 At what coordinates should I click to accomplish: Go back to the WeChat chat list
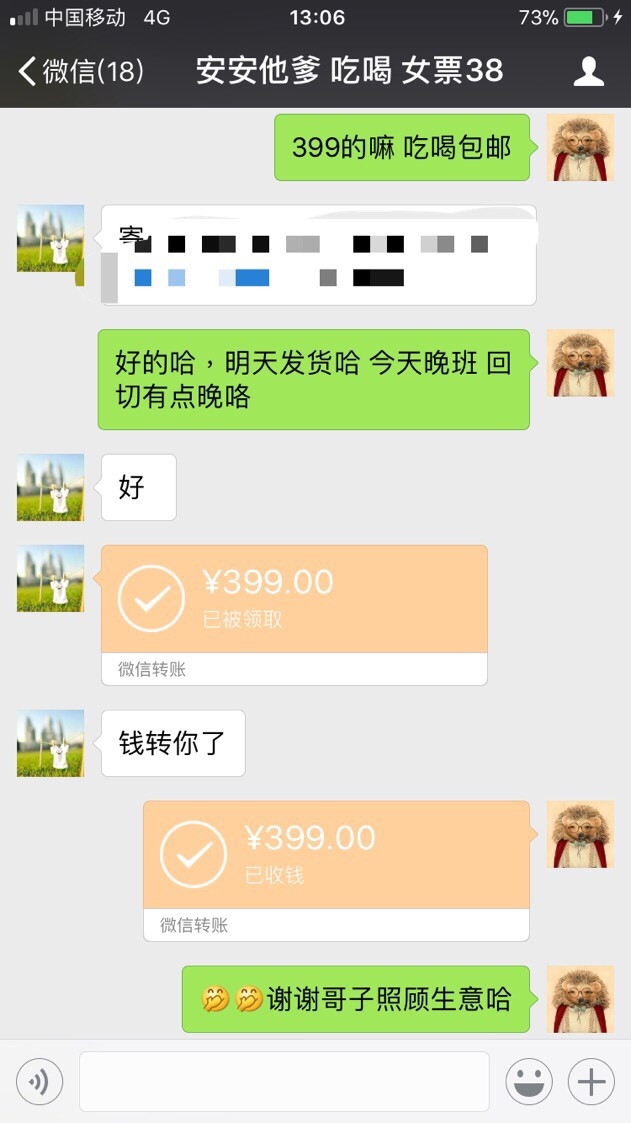[x=80, y=71]
